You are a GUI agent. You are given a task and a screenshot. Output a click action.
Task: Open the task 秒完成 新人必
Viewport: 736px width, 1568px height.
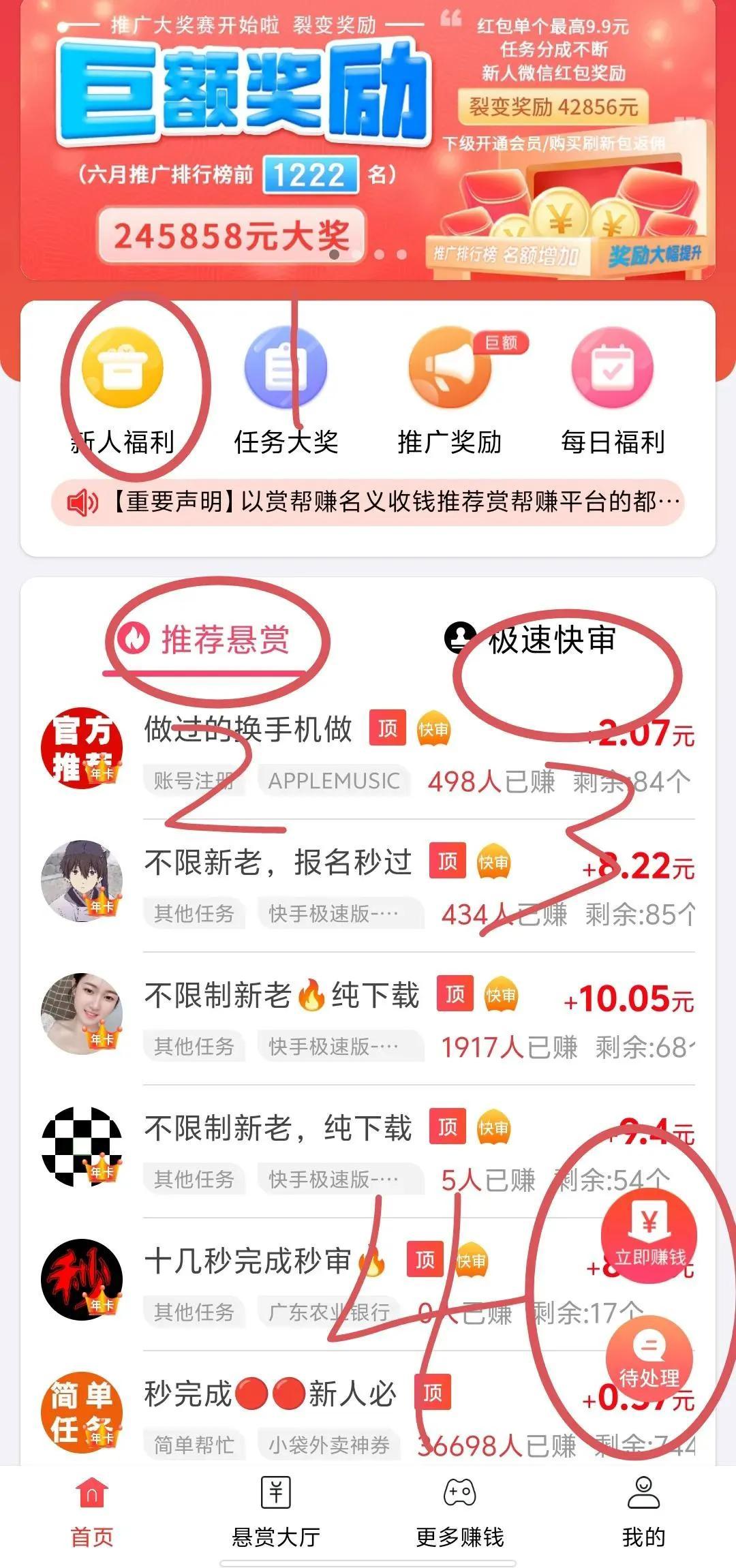pyautogui.click(x=269, y=1394)
